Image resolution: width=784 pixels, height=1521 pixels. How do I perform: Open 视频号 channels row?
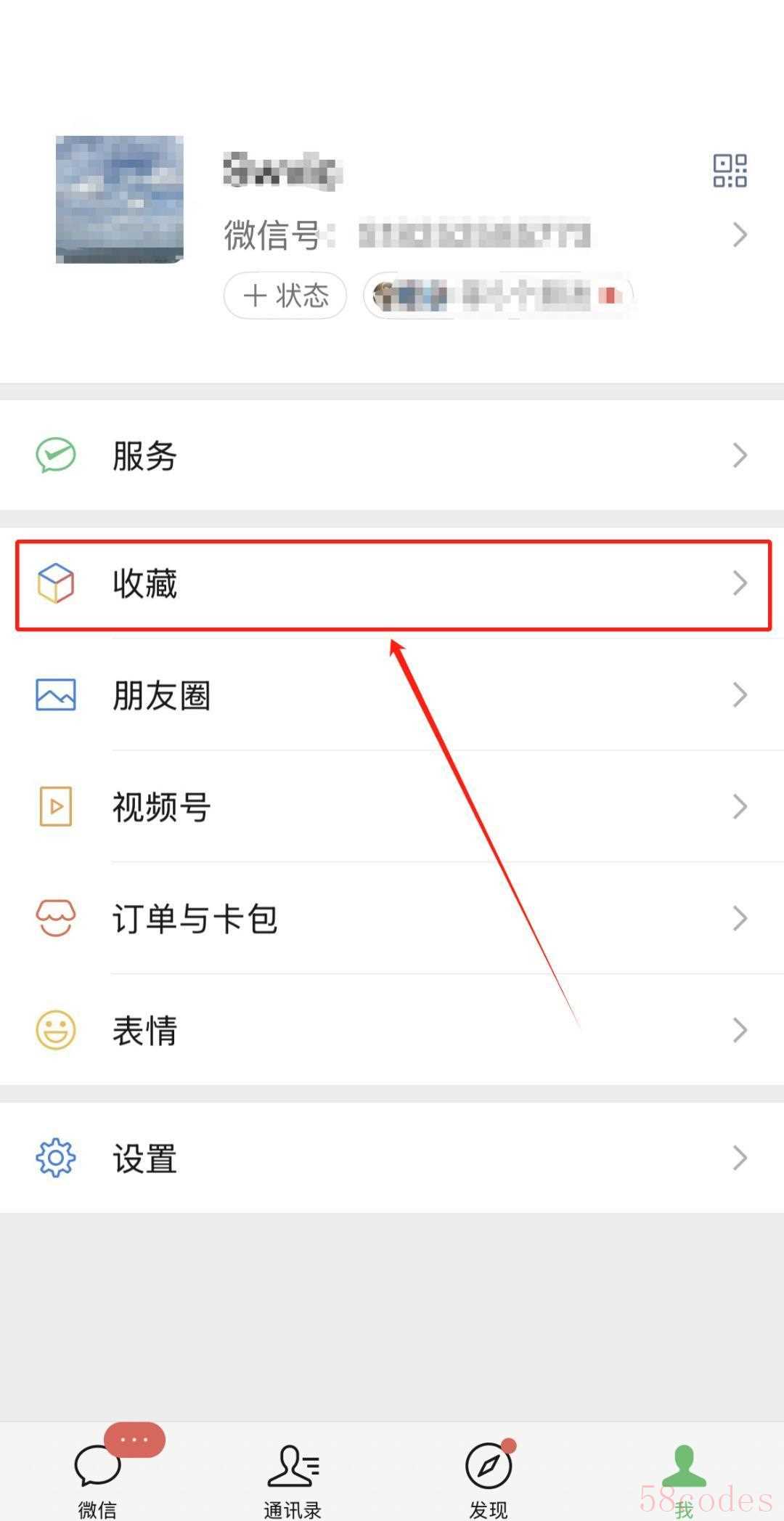click(x=392, y=807)
